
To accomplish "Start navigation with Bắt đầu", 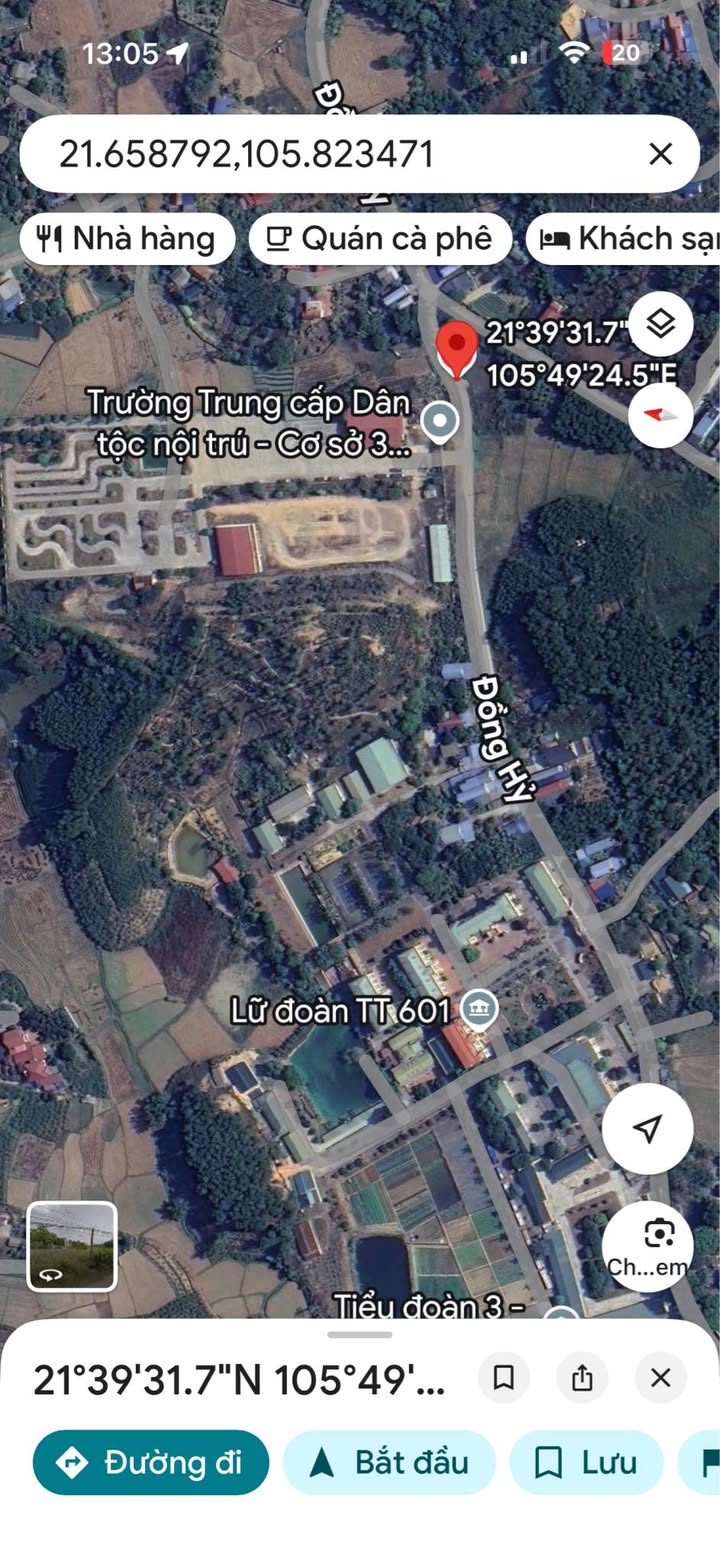I will coord(389,1462).
